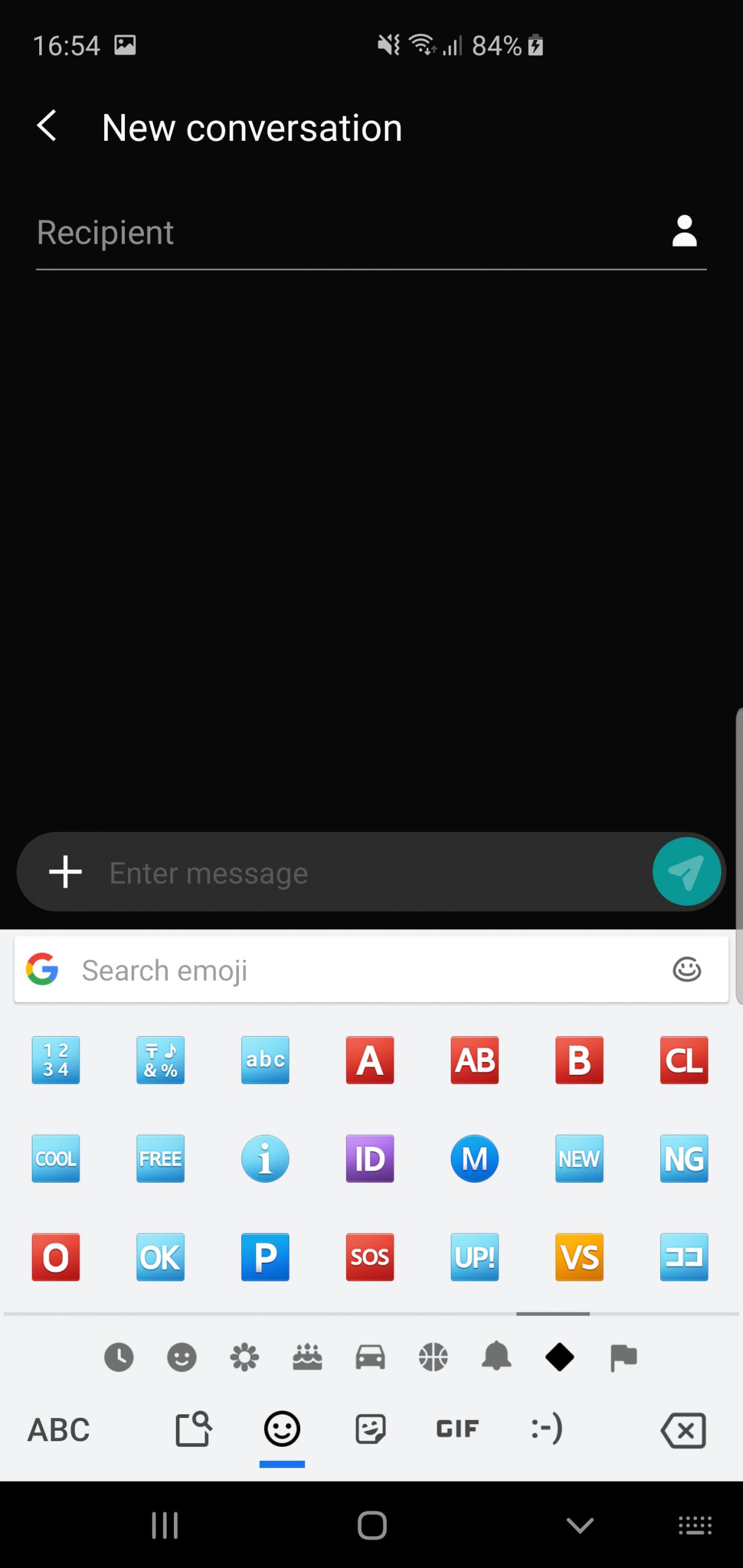The width and height of the screenshot is (743, 1568).
Task: Open the emoticons :-) tab
Action: [546, 1429]
